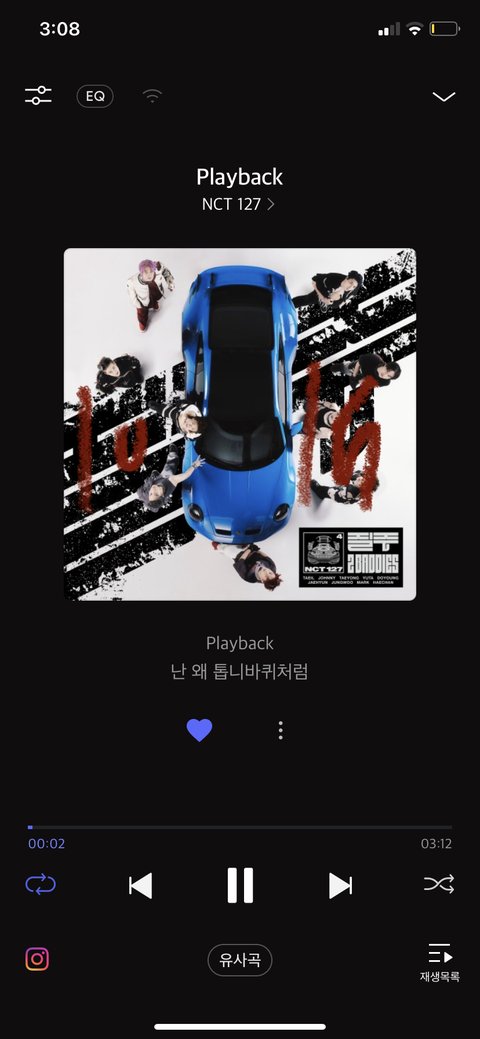Viewport: 480px width, 1039px height.
Task: Unlike the song with the heart icon
Action: click(199, 730)
